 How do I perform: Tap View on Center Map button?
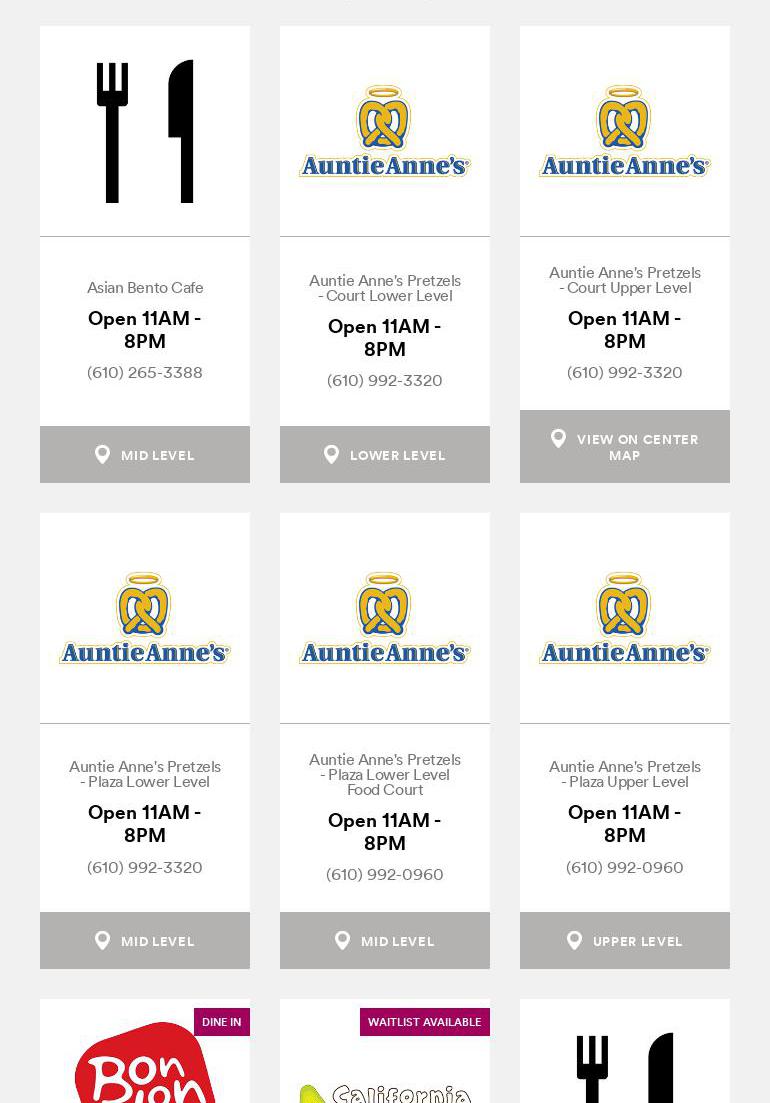click(625, 447)
